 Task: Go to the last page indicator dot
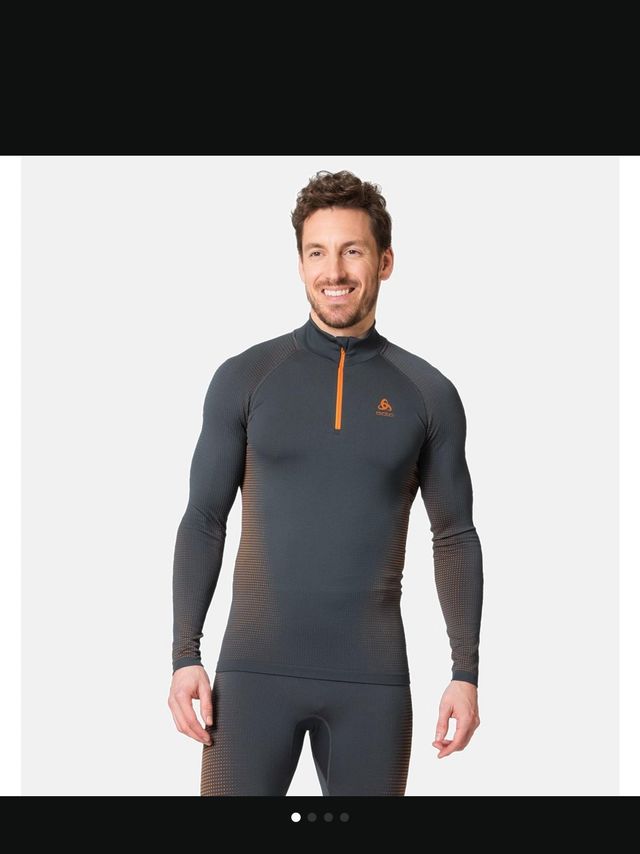[344, 817]
